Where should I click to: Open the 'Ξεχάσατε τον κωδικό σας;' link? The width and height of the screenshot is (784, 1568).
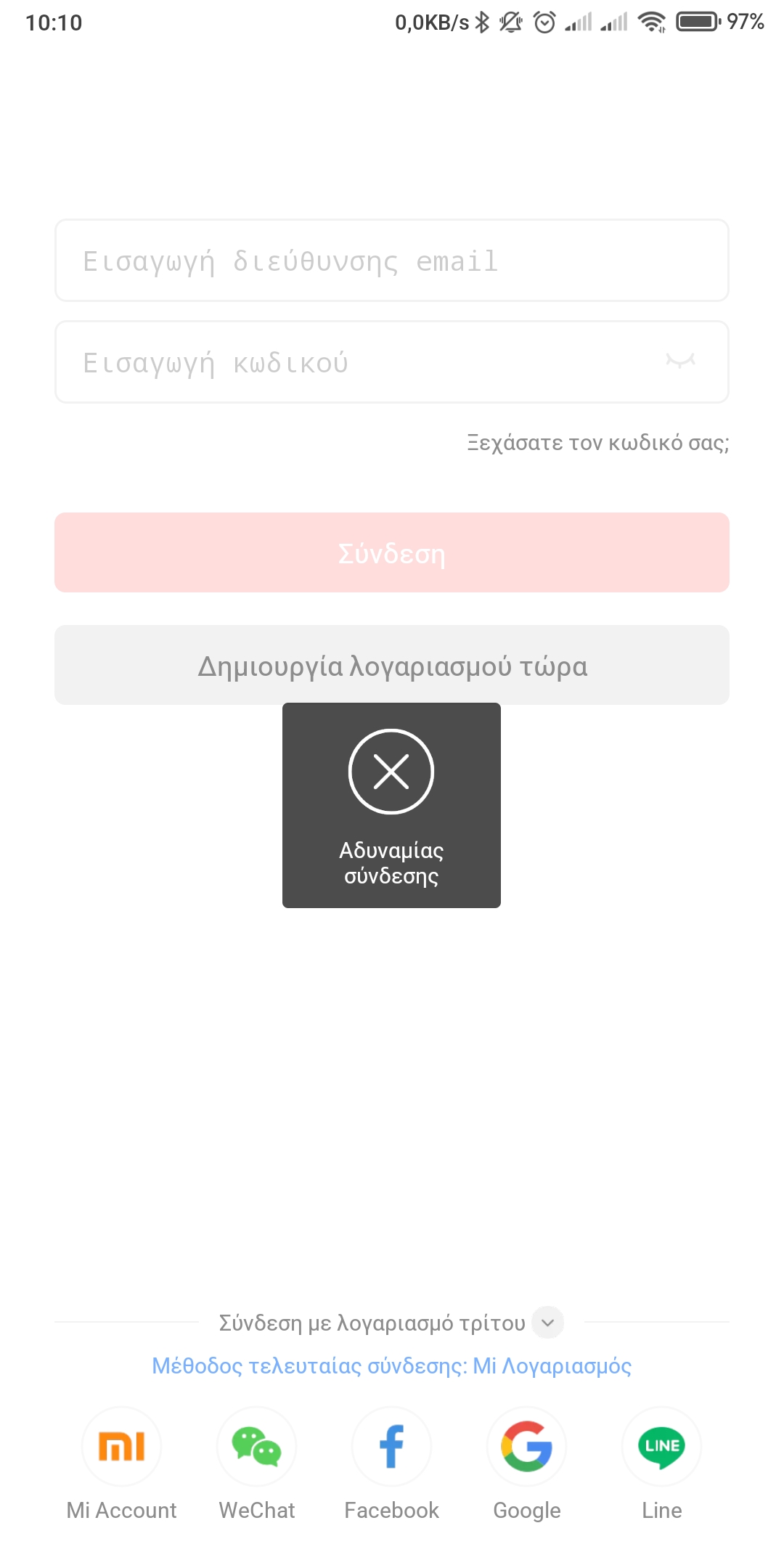click(597, 442)
